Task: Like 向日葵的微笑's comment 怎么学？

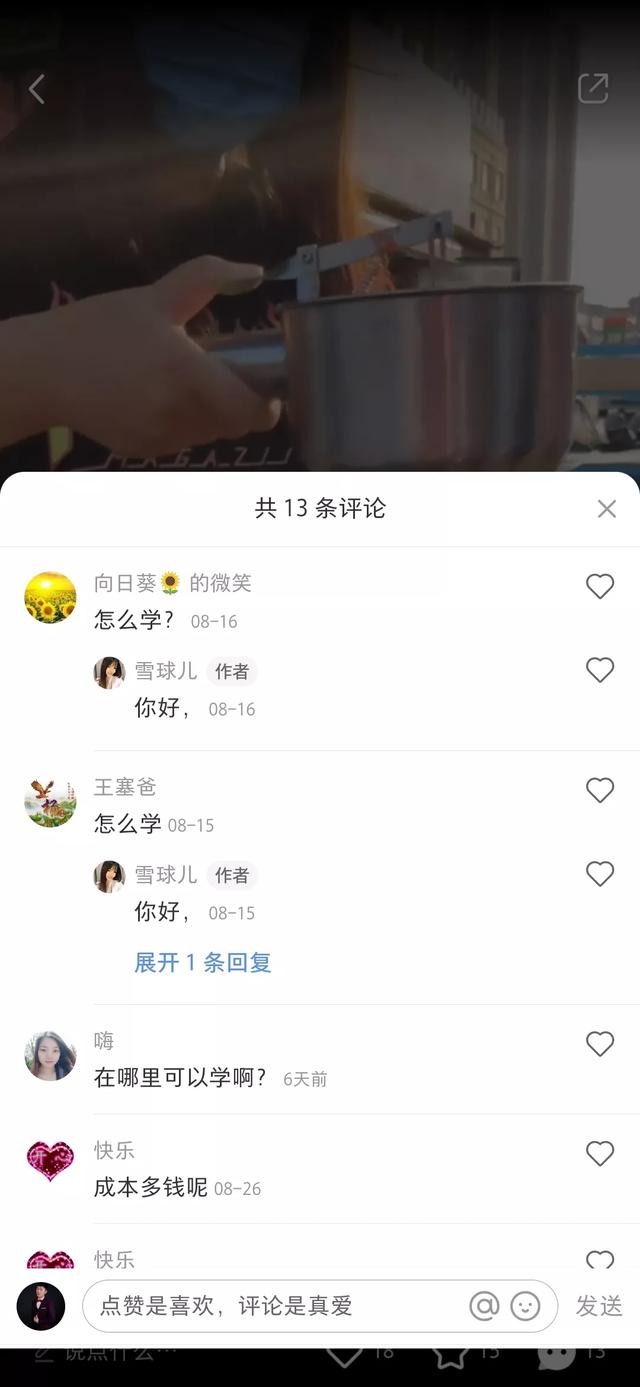Action: click(x=599, y=587)
